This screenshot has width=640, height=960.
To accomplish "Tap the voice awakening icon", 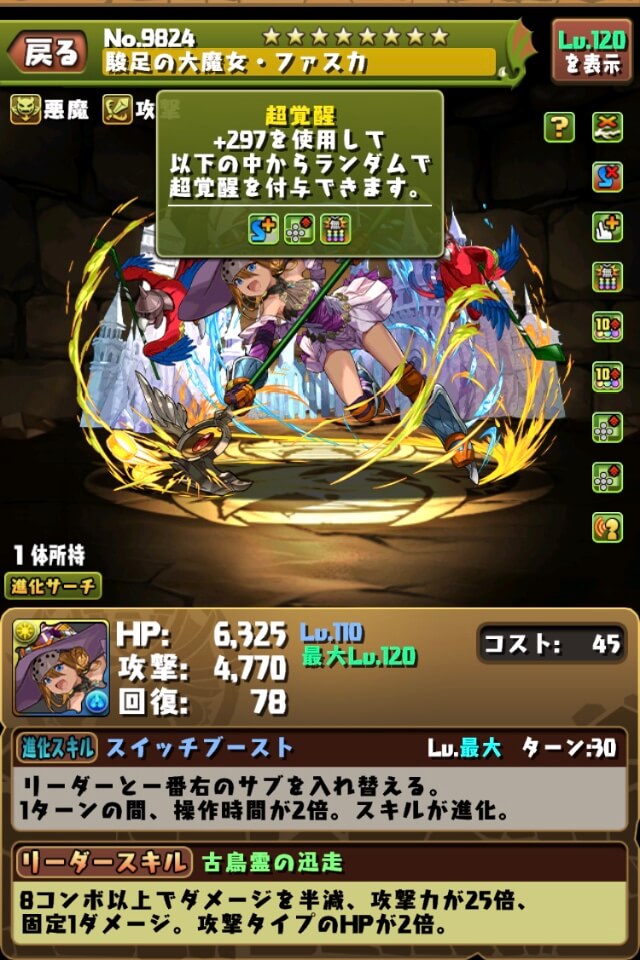I will point(607,527).
